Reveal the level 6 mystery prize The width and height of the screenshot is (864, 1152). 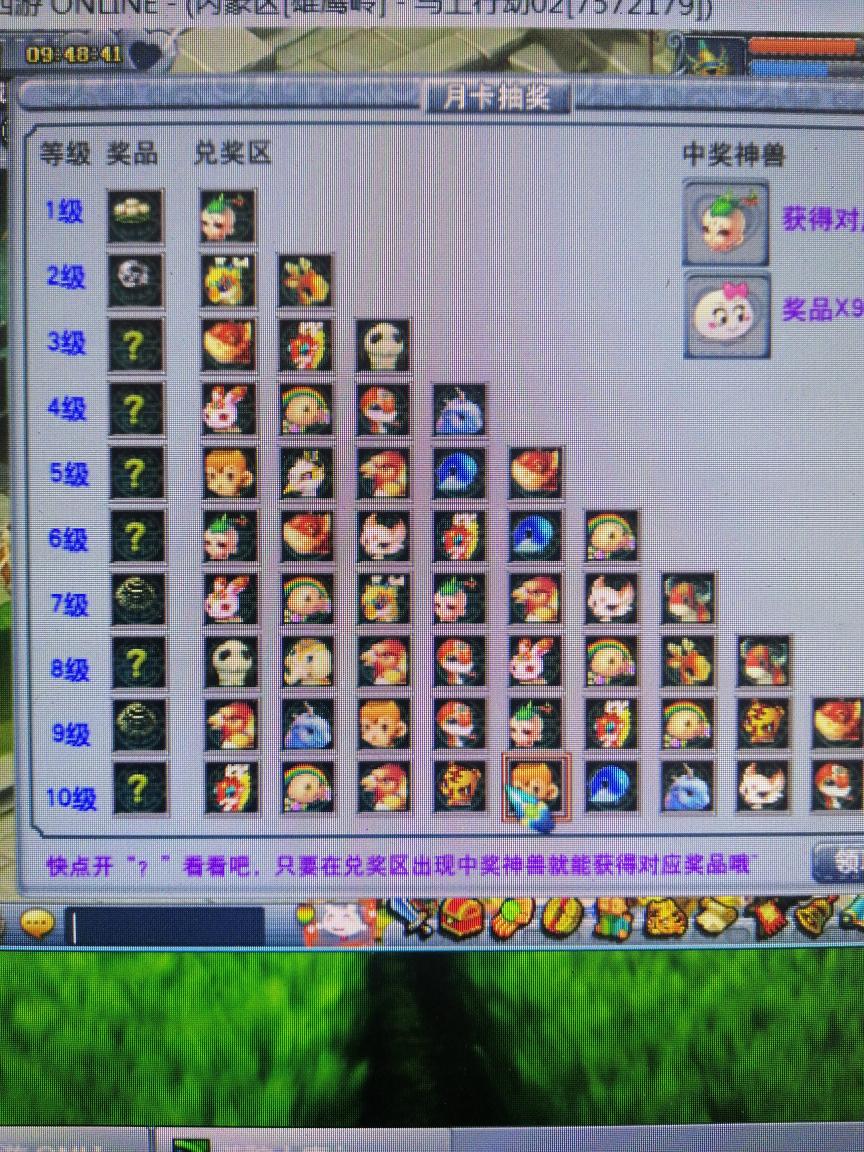[135, 538]
